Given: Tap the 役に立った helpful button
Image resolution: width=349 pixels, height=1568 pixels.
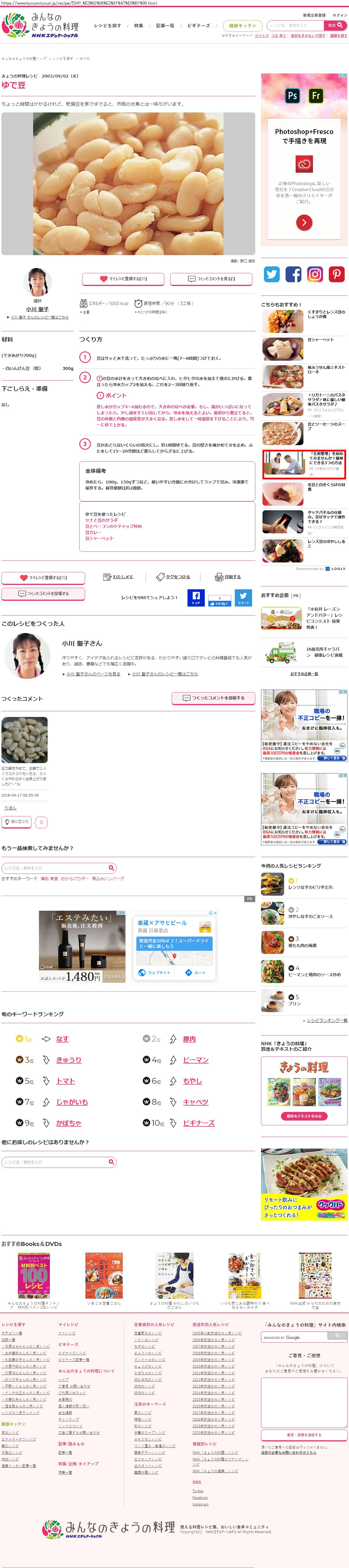Looking at the screenshot, I should 16,822.
